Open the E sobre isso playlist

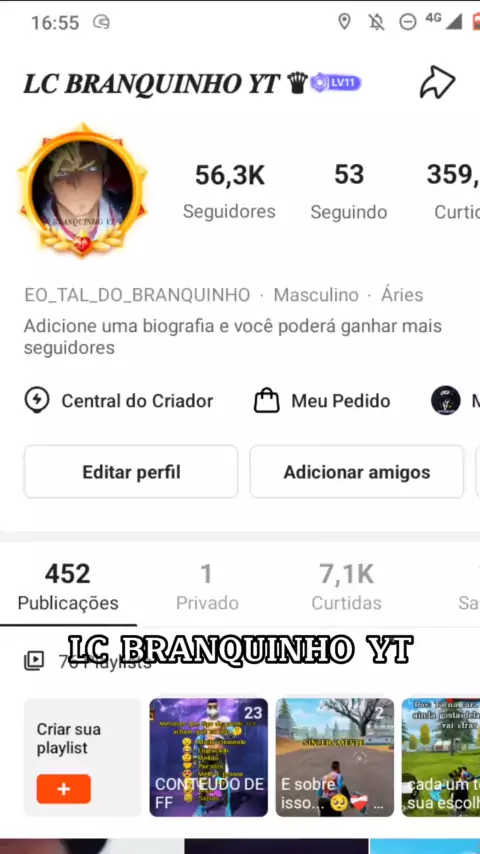pos(335,758)
